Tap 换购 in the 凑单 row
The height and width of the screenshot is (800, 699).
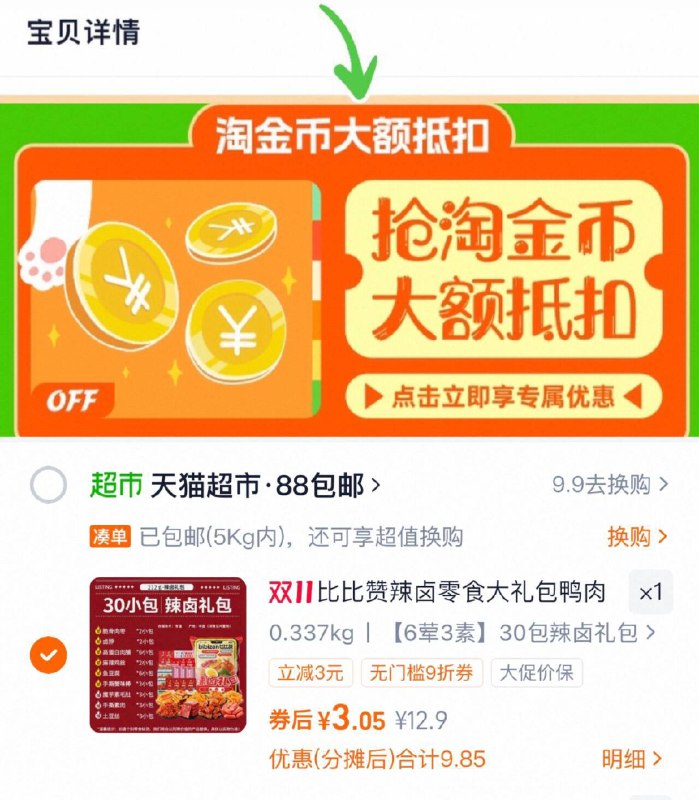637,537
